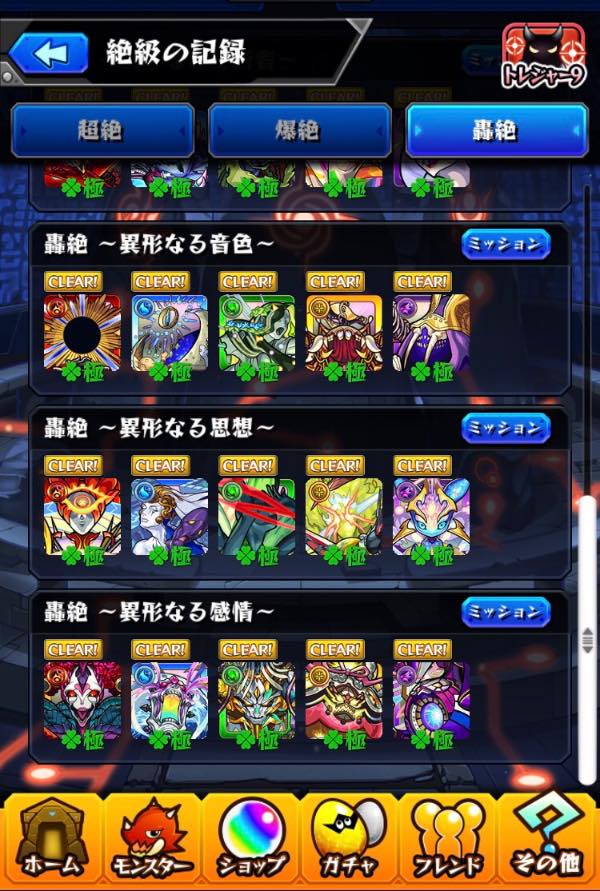Open the blue monster in 異形なる思想
The width and height of the screenshot is (600, 891).
[x=169, y=517]
